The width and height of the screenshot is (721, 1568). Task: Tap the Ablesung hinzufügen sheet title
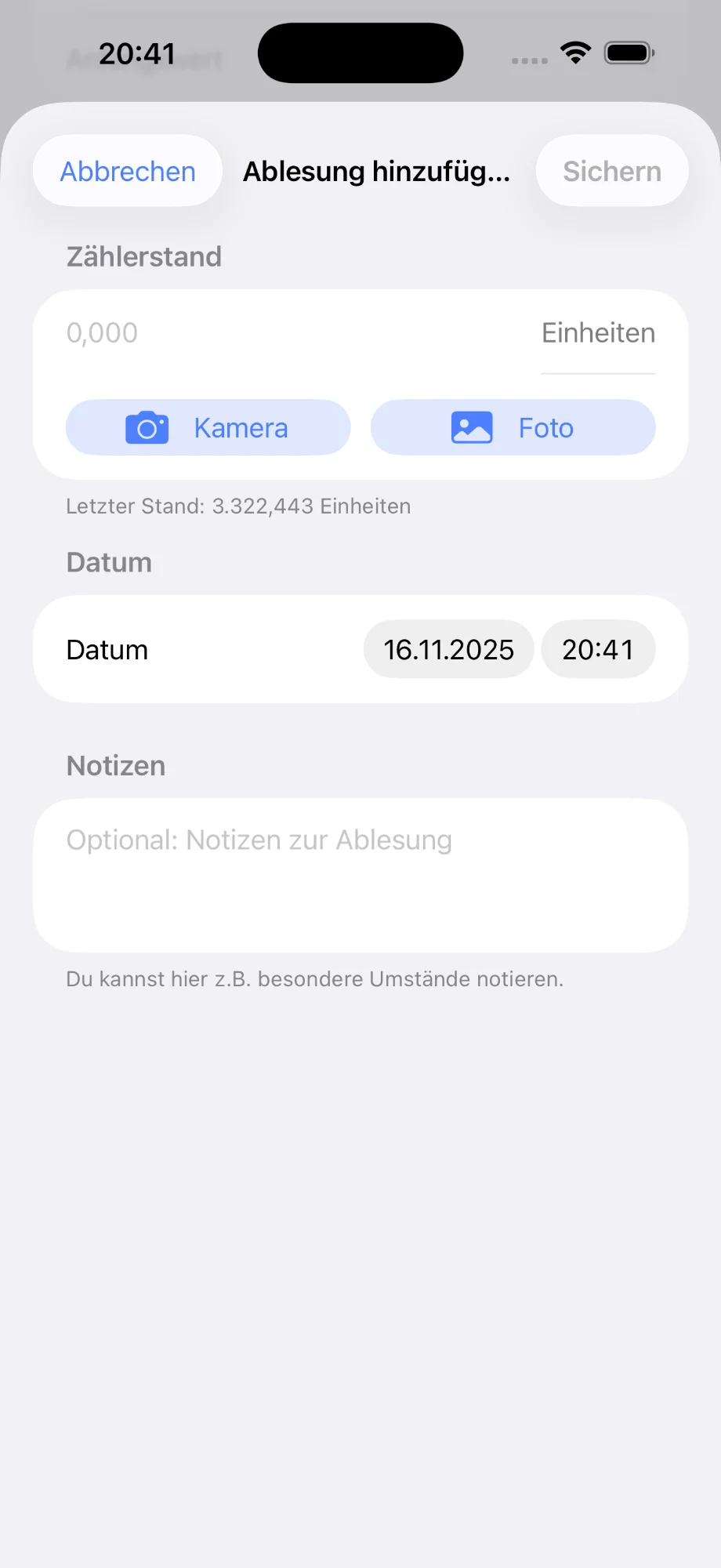pos(377,171)
